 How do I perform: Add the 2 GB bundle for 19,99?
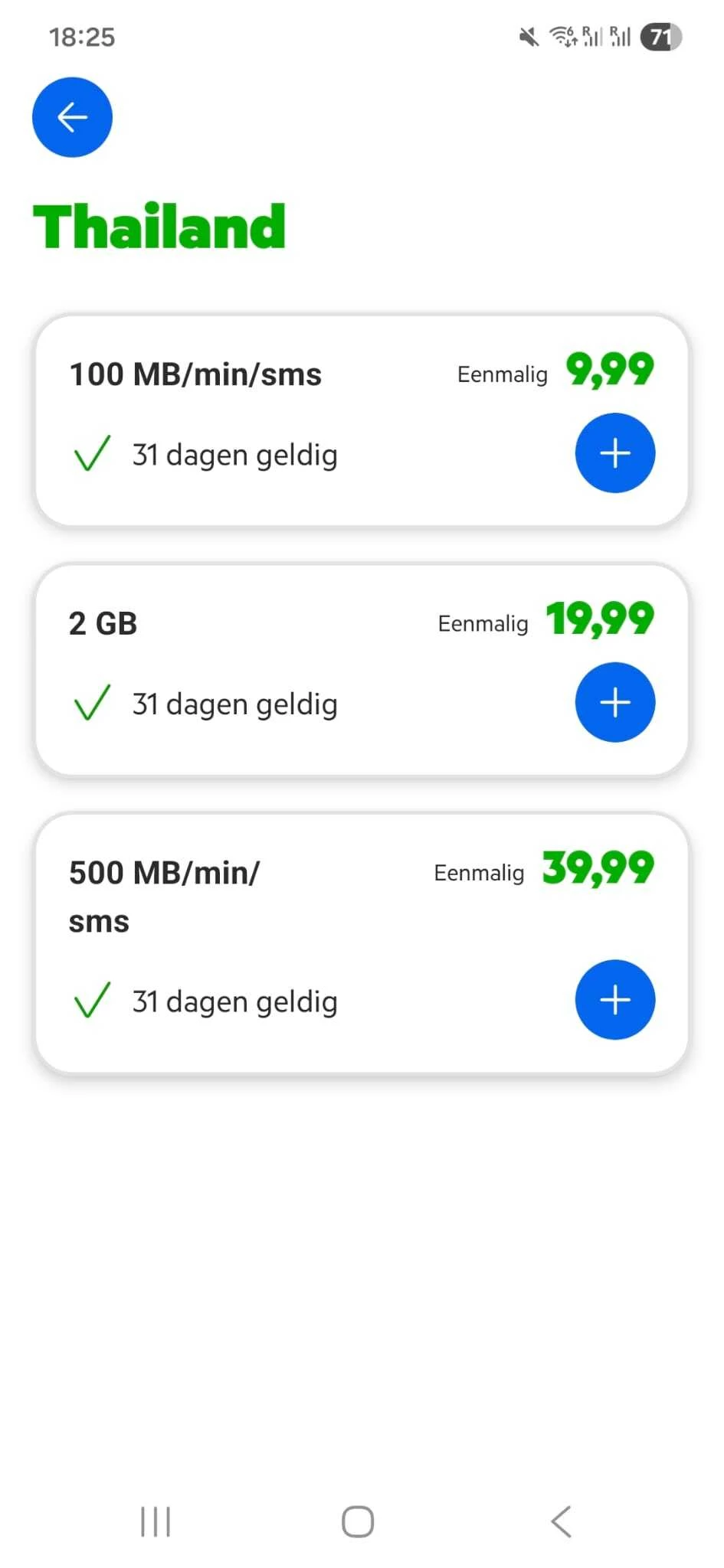(614, 702)
